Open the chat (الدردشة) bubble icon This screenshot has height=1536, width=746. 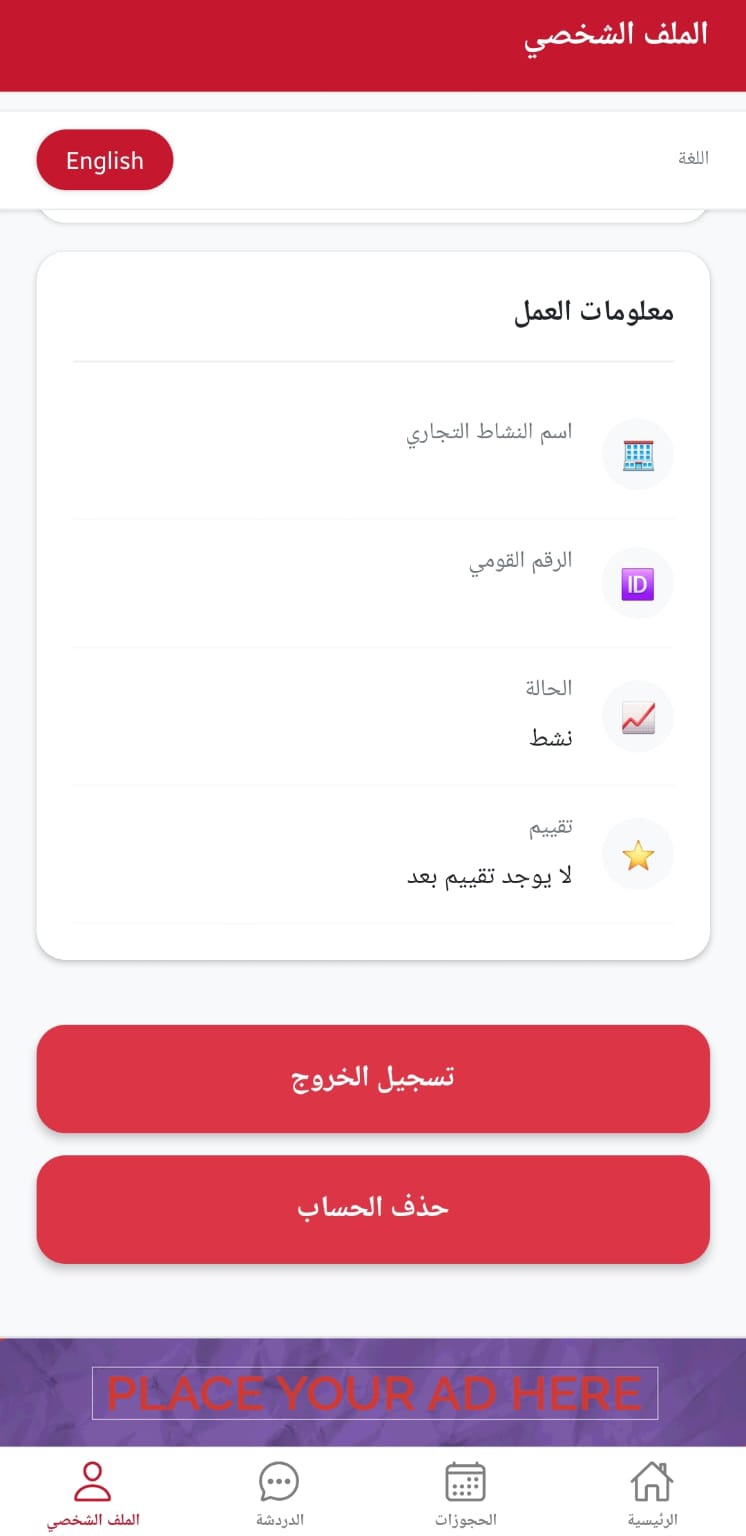(278, 1480)
